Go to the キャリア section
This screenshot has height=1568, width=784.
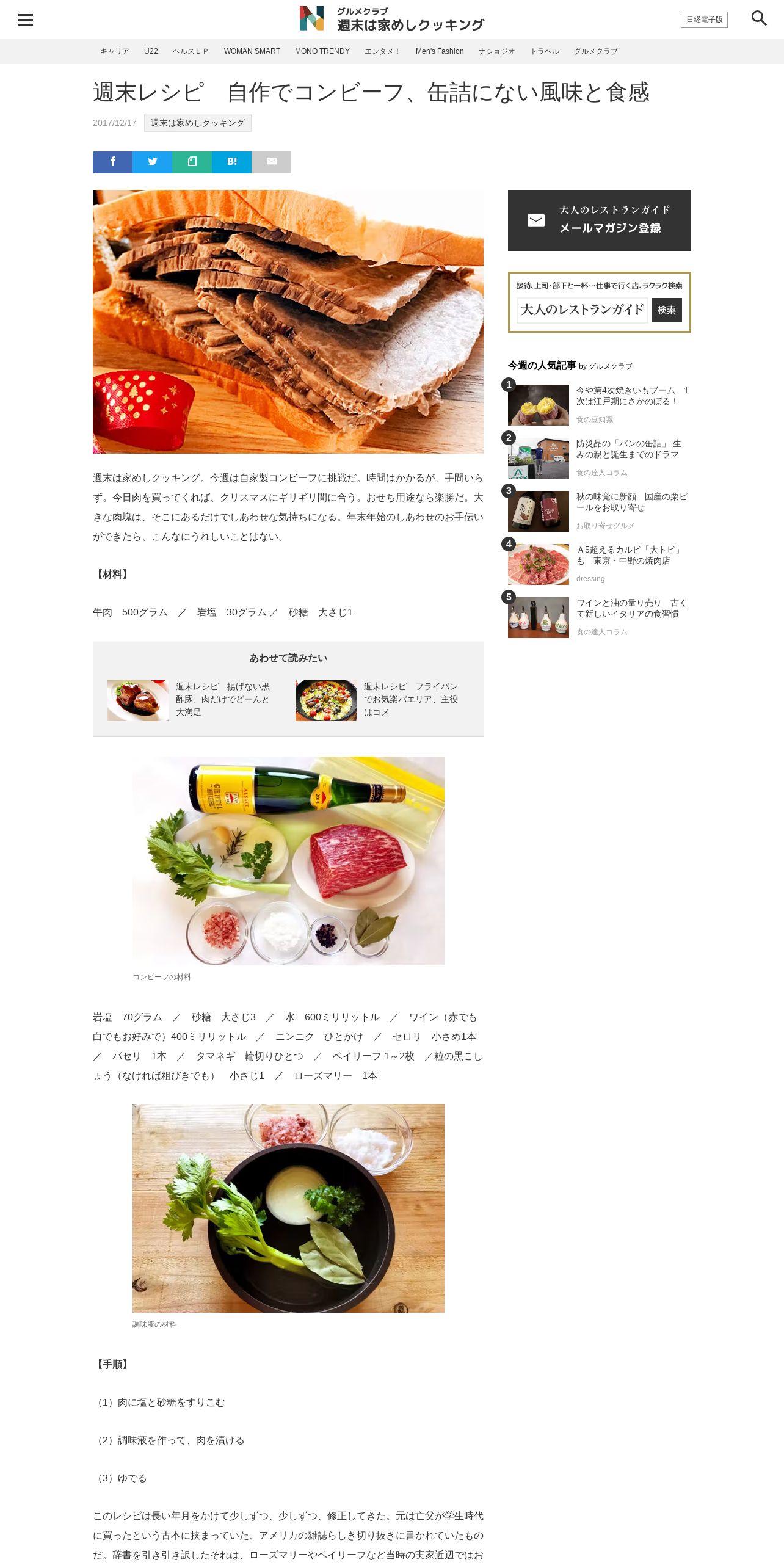pos(115,51)
